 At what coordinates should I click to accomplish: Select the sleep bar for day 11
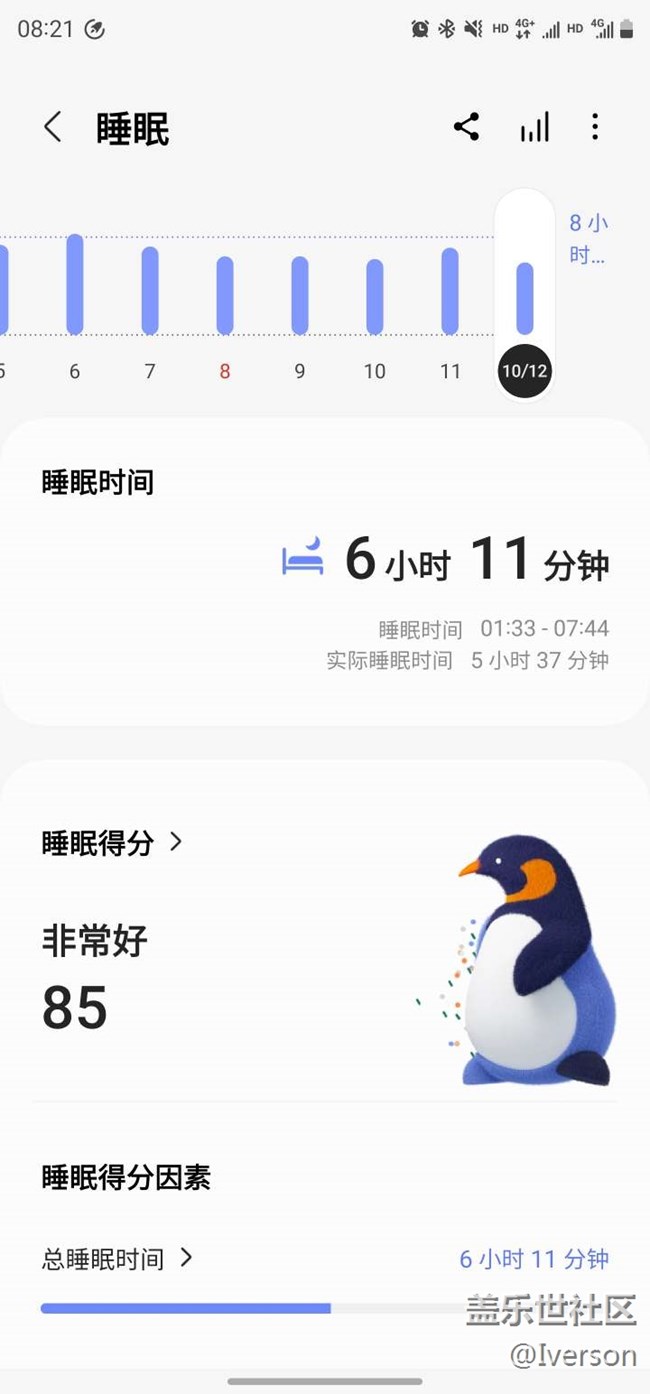point(450,291)
